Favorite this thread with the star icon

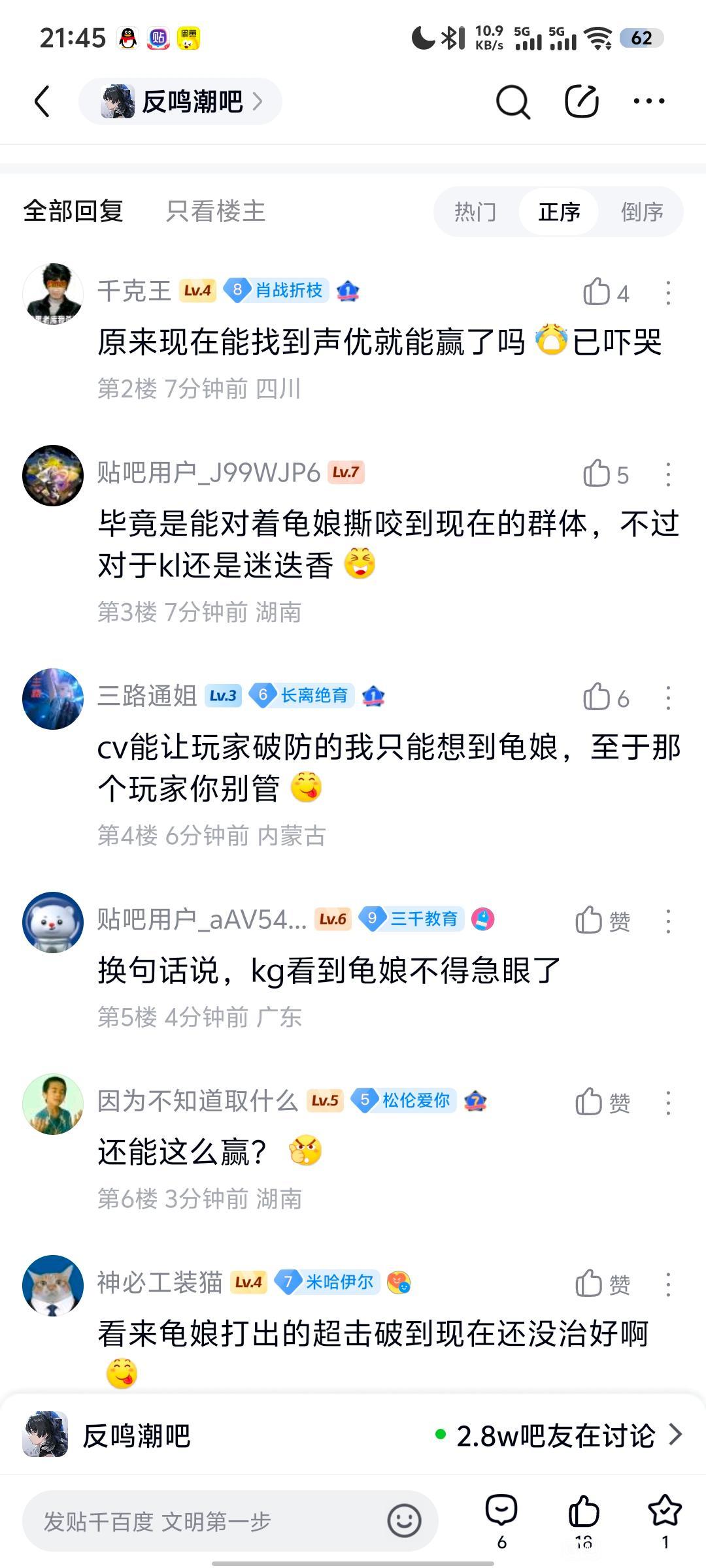[x=664, y=1512]
